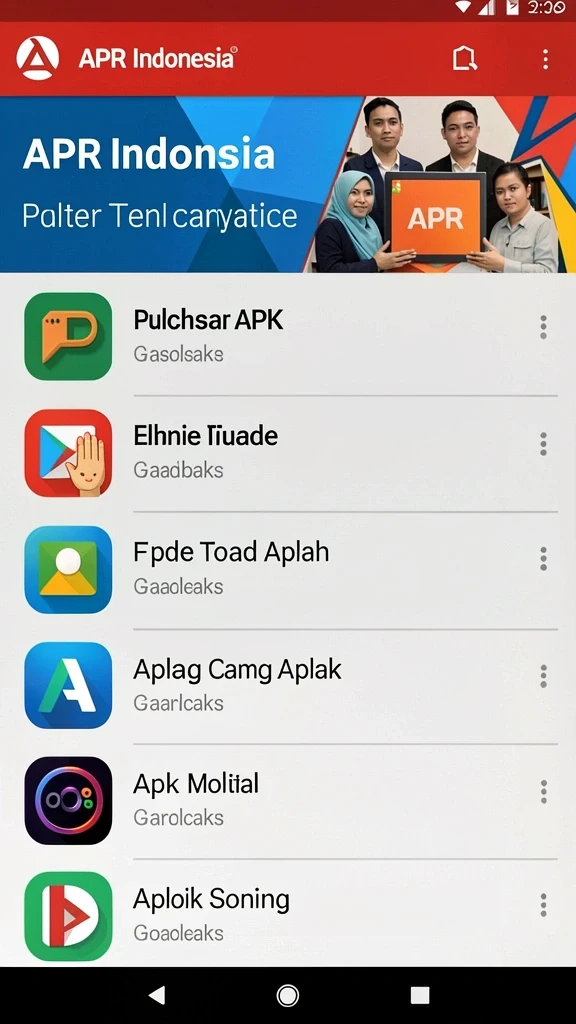
Task: Open more options for Pulchsar APK
Action: tap(543, 327)
